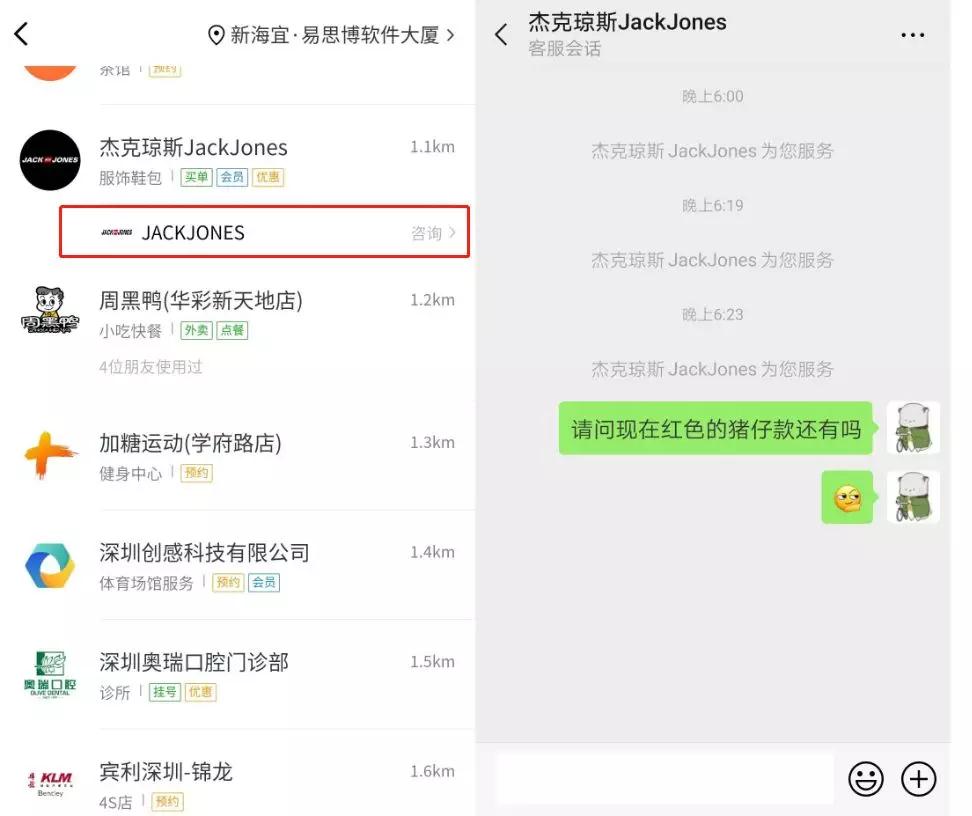Open the plus attachment menu
Image resolution: width=972 pixels, height=816 pixels.
(918, 779)
